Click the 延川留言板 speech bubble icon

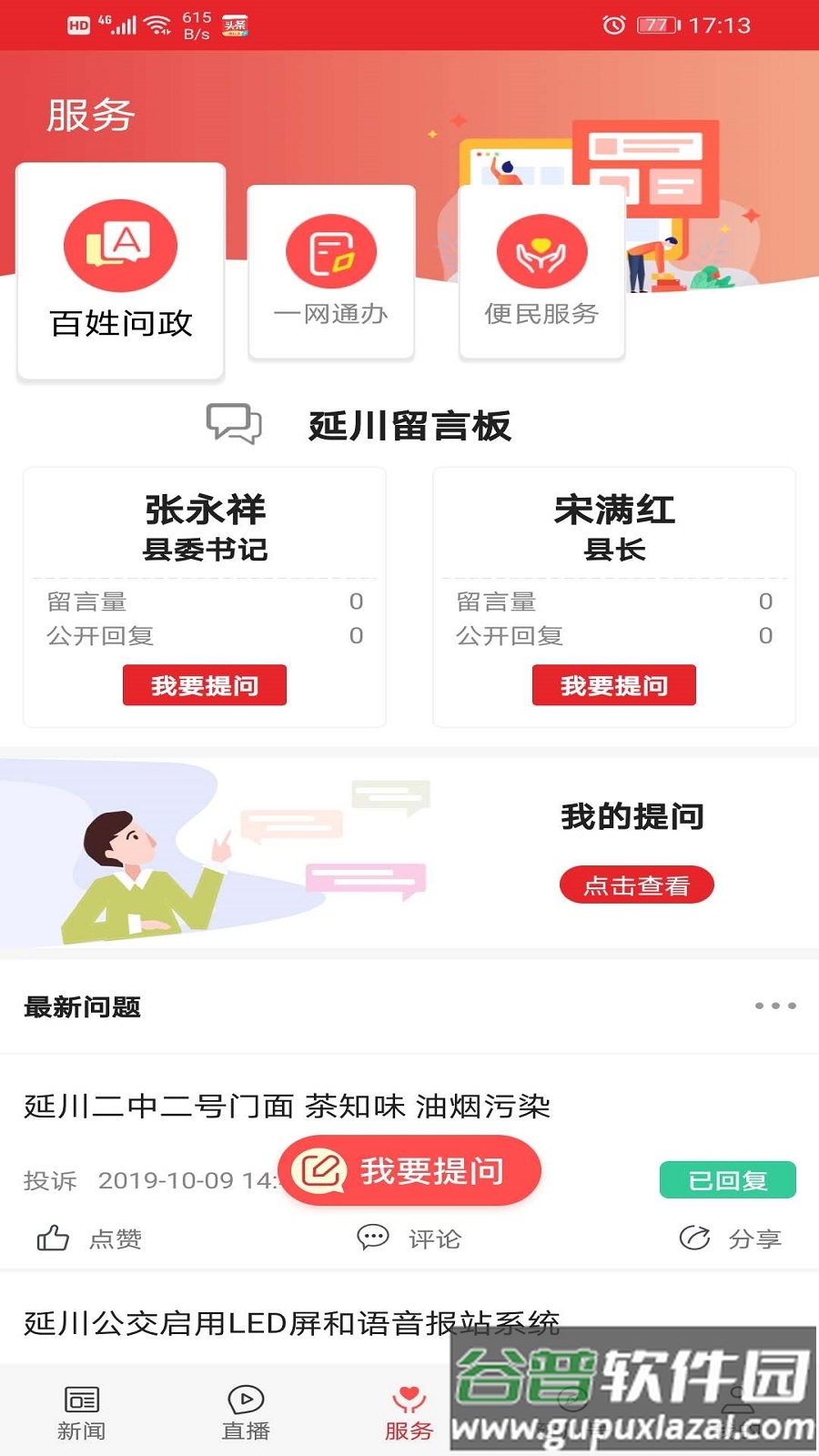(234, 423)
